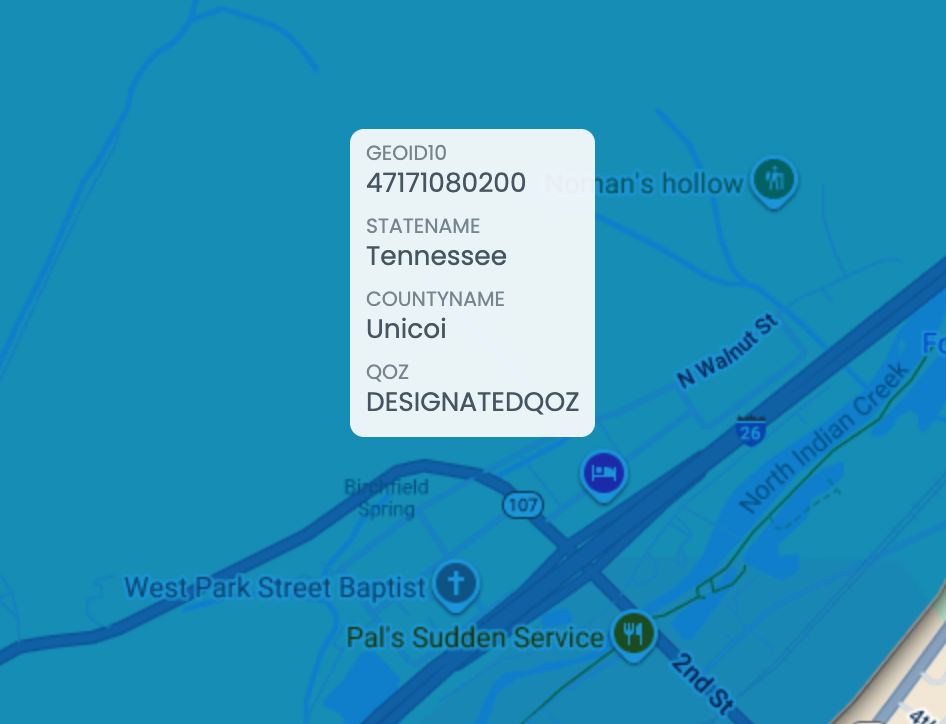Select the hotel marker near Highway 107
This screenshot has width=946, height=724.
604,471
